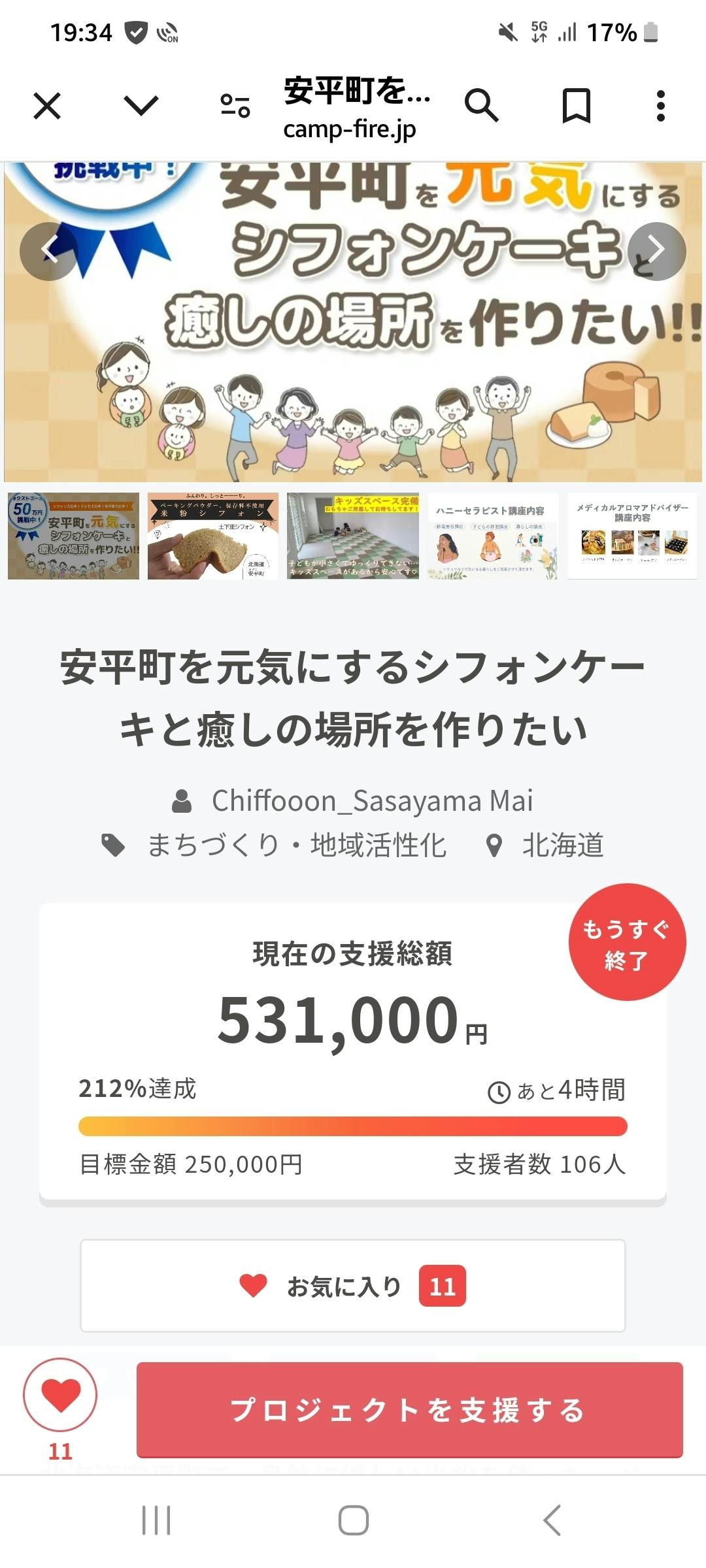Tap the お気に入り favorite button
The height and width of the screenshot is (1568, 706).
[x=353, y=1286]
